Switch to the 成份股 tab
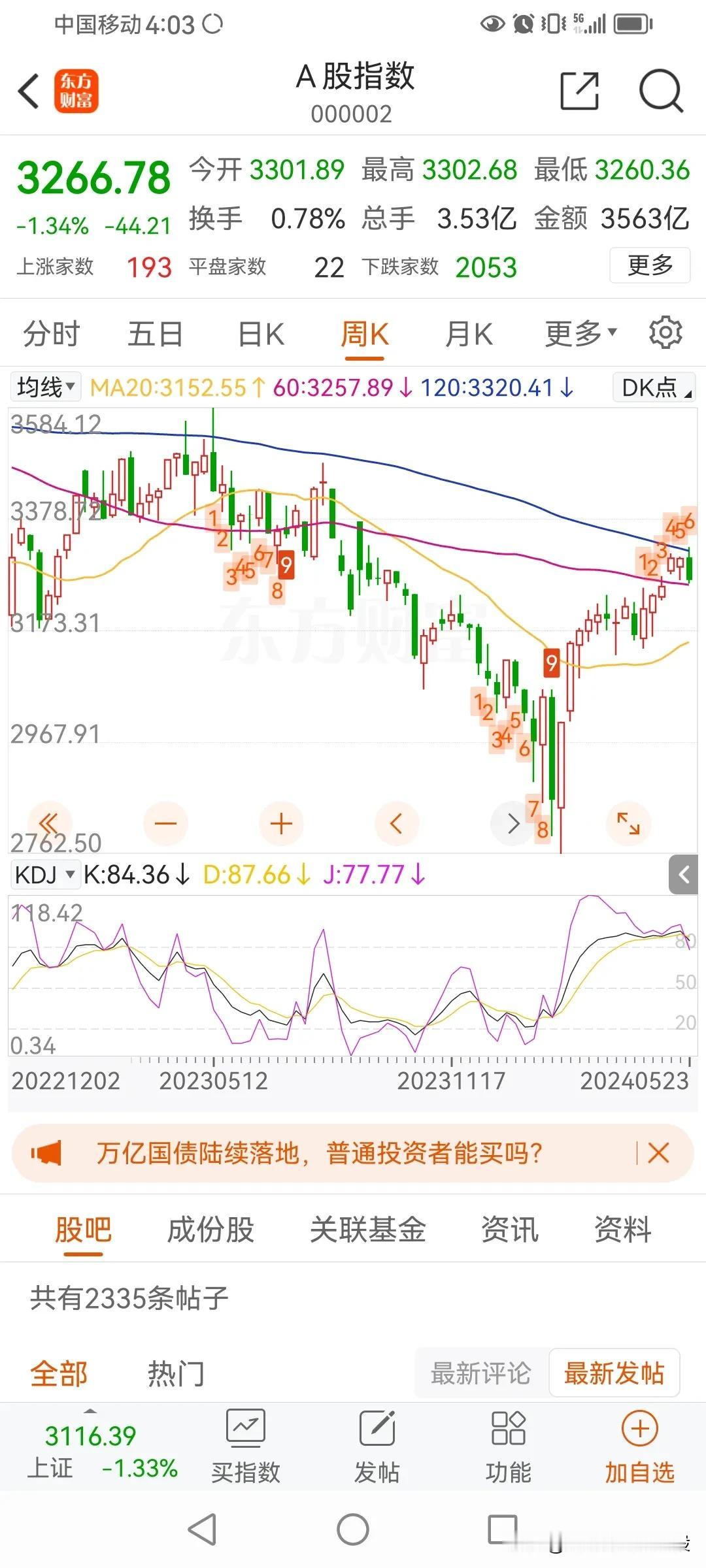 210,1230
